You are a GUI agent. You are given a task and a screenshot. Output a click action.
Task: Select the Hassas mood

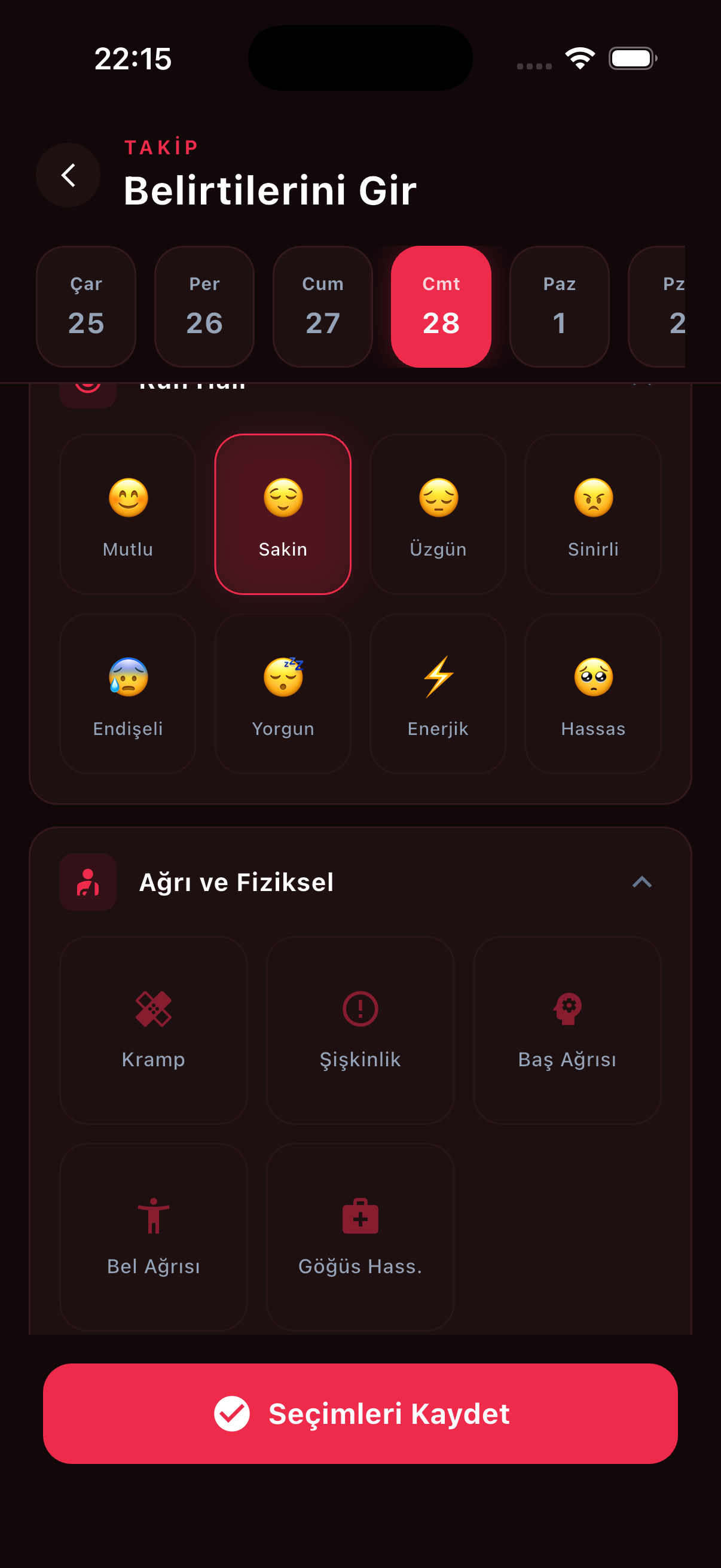pos(593,694)
